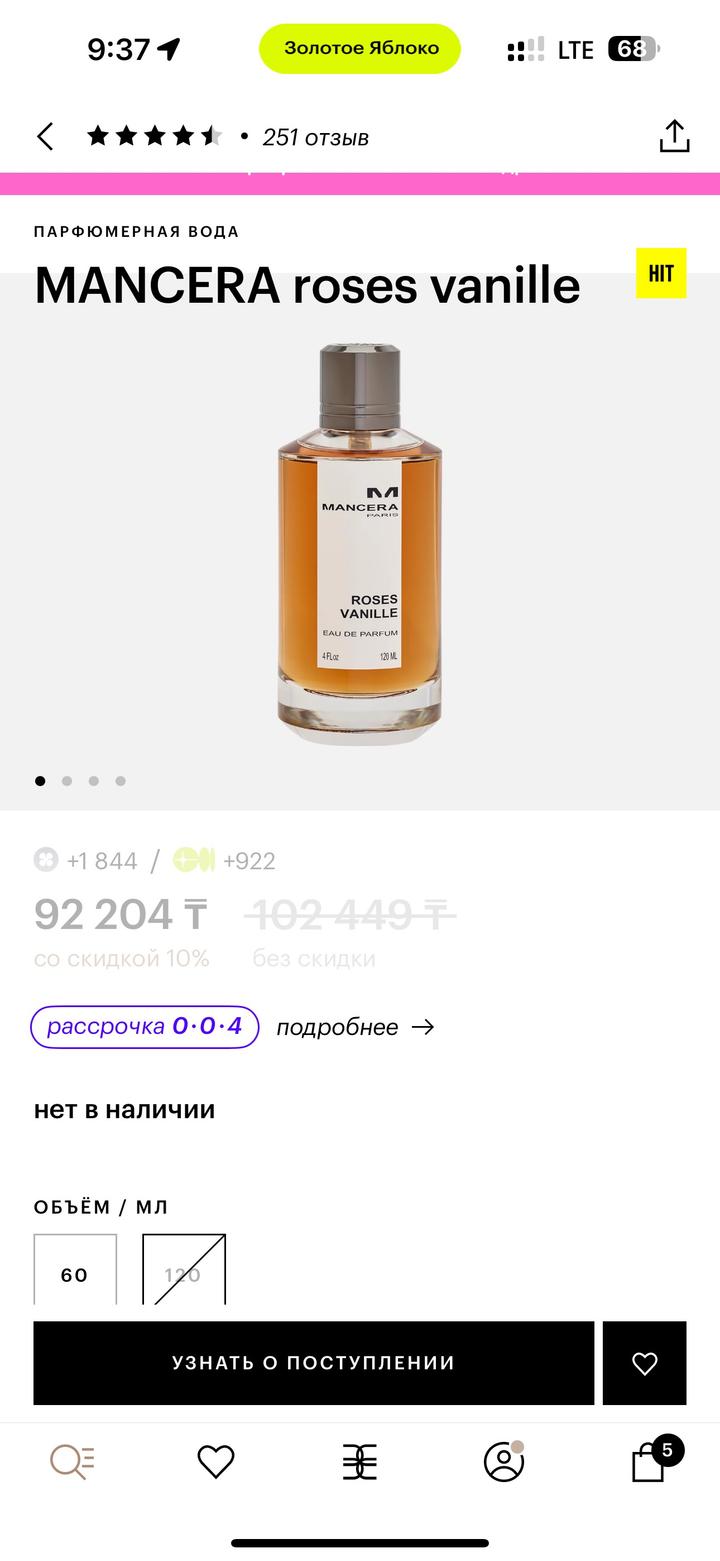
Task: Select the 60 ml volume
Action: click(75, 1272)
